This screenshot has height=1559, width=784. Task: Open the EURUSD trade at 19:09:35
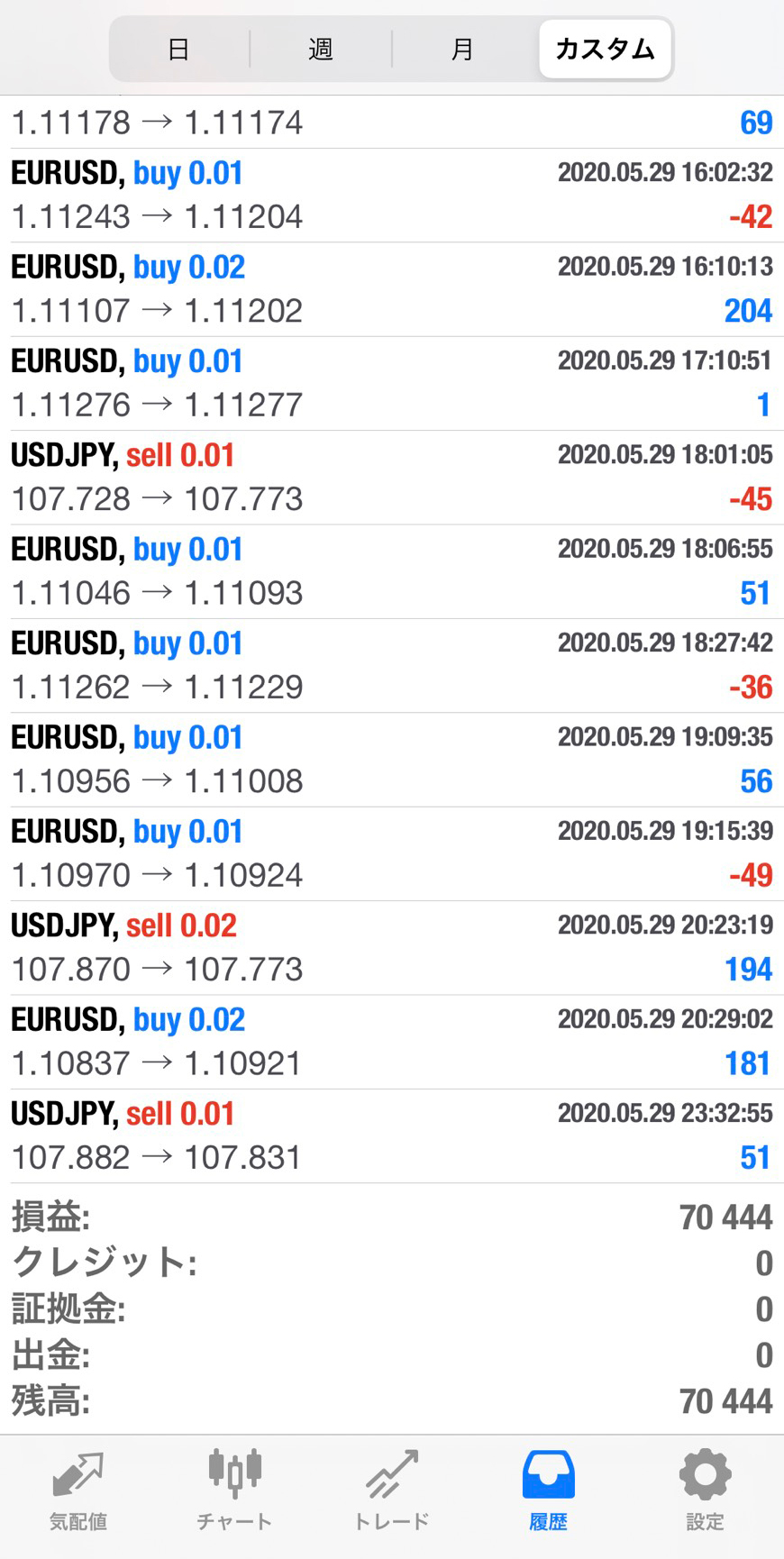pyautogui.click(x=391, y=760)
